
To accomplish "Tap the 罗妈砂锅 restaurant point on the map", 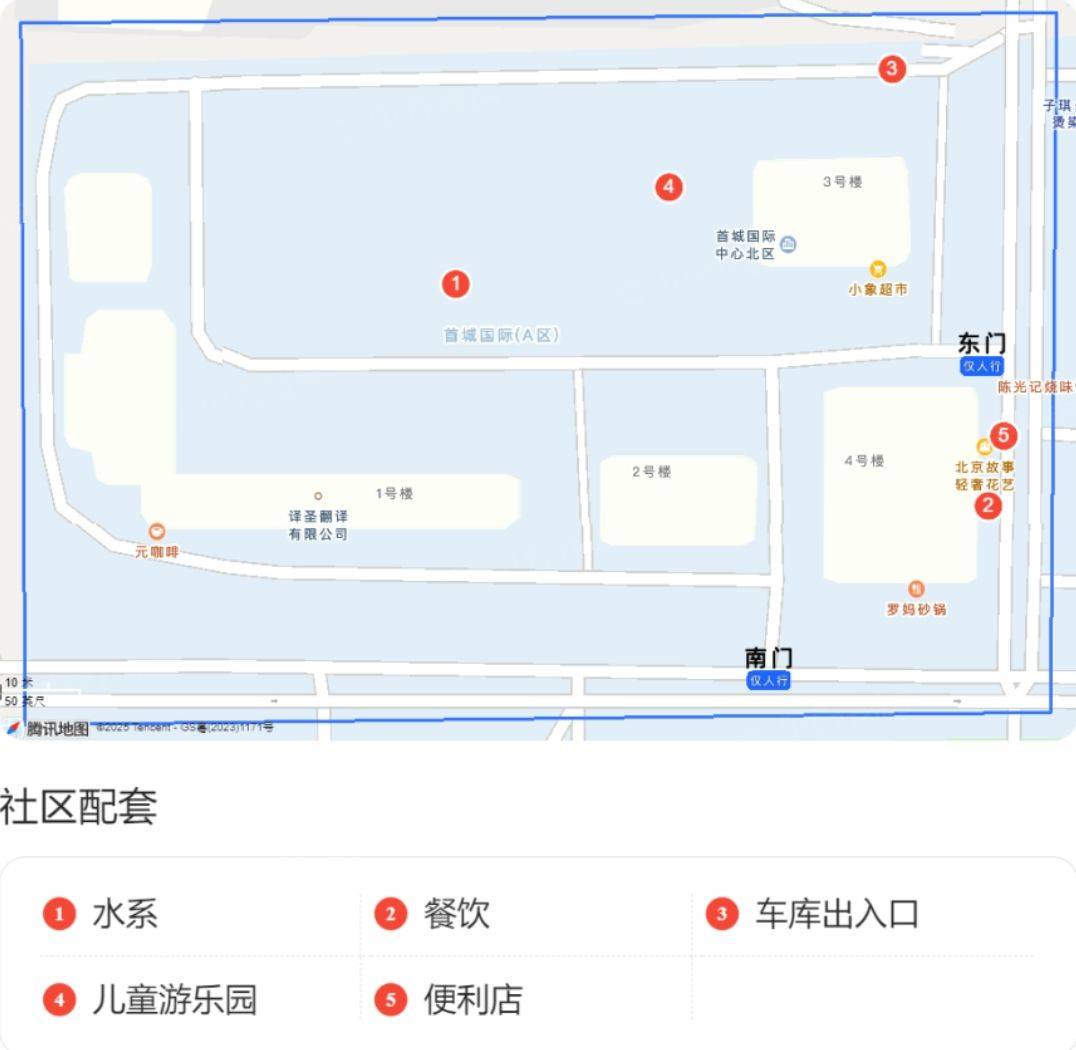I will coord(915,589).
